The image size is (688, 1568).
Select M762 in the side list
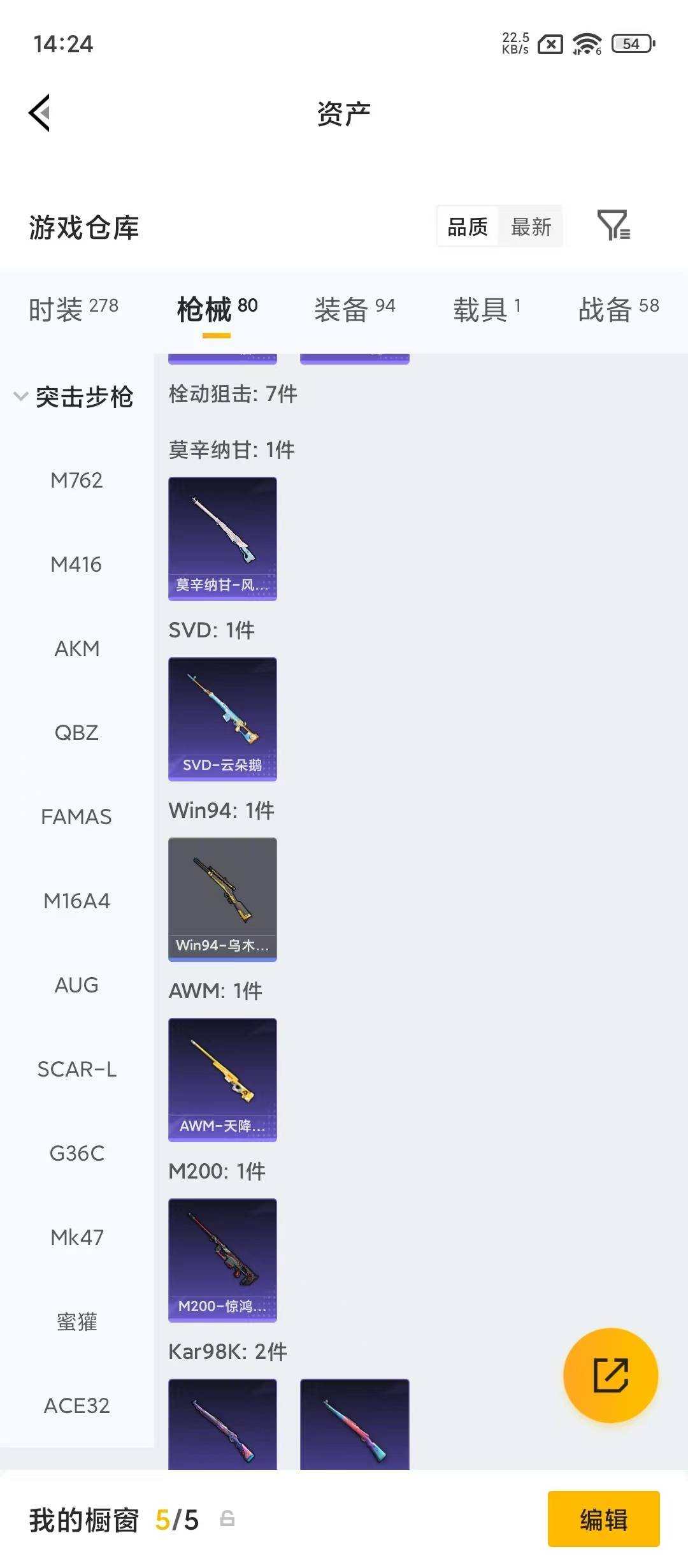[76, 480]
